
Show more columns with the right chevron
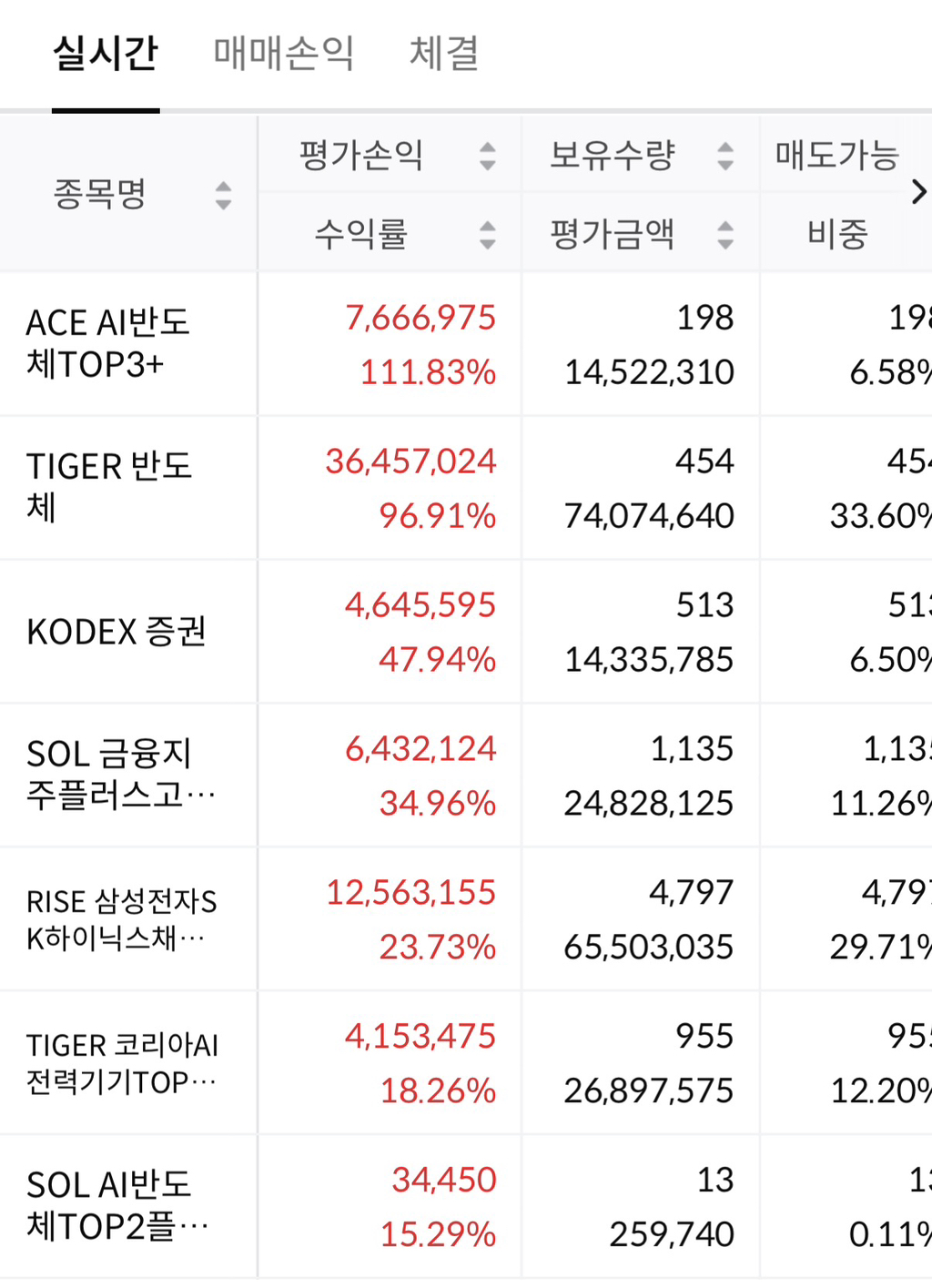coord(918,192)
